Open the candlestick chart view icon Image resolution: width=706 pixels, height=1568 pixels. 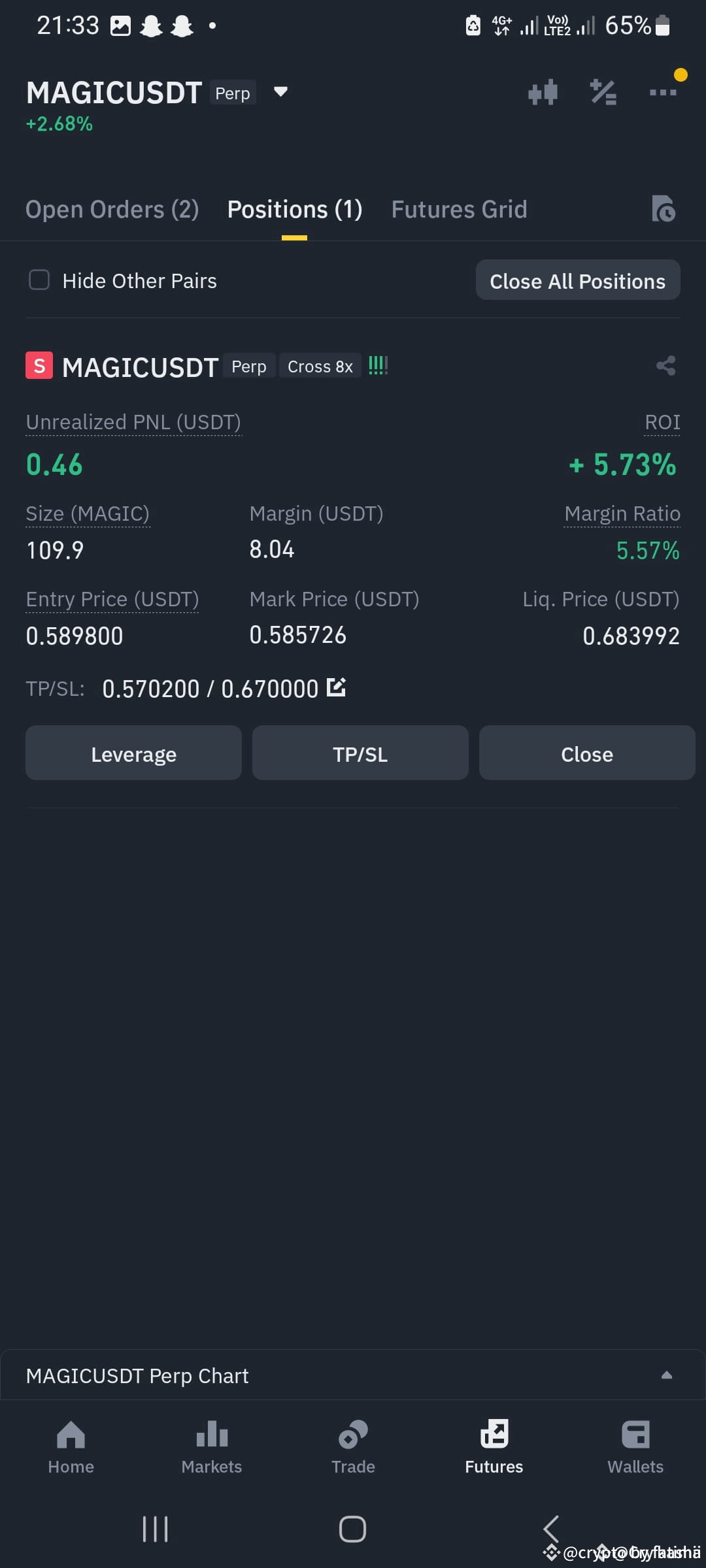543,91
